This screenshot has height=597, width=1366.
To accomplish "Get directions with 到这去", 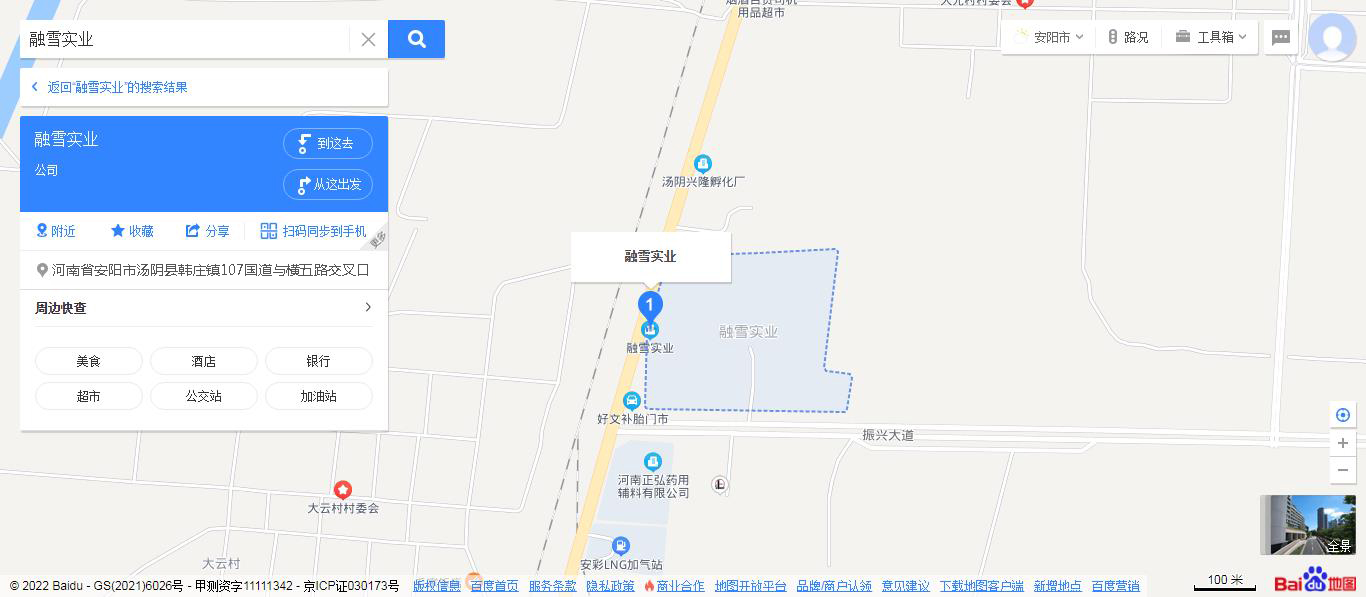I will tap(328, 143).
